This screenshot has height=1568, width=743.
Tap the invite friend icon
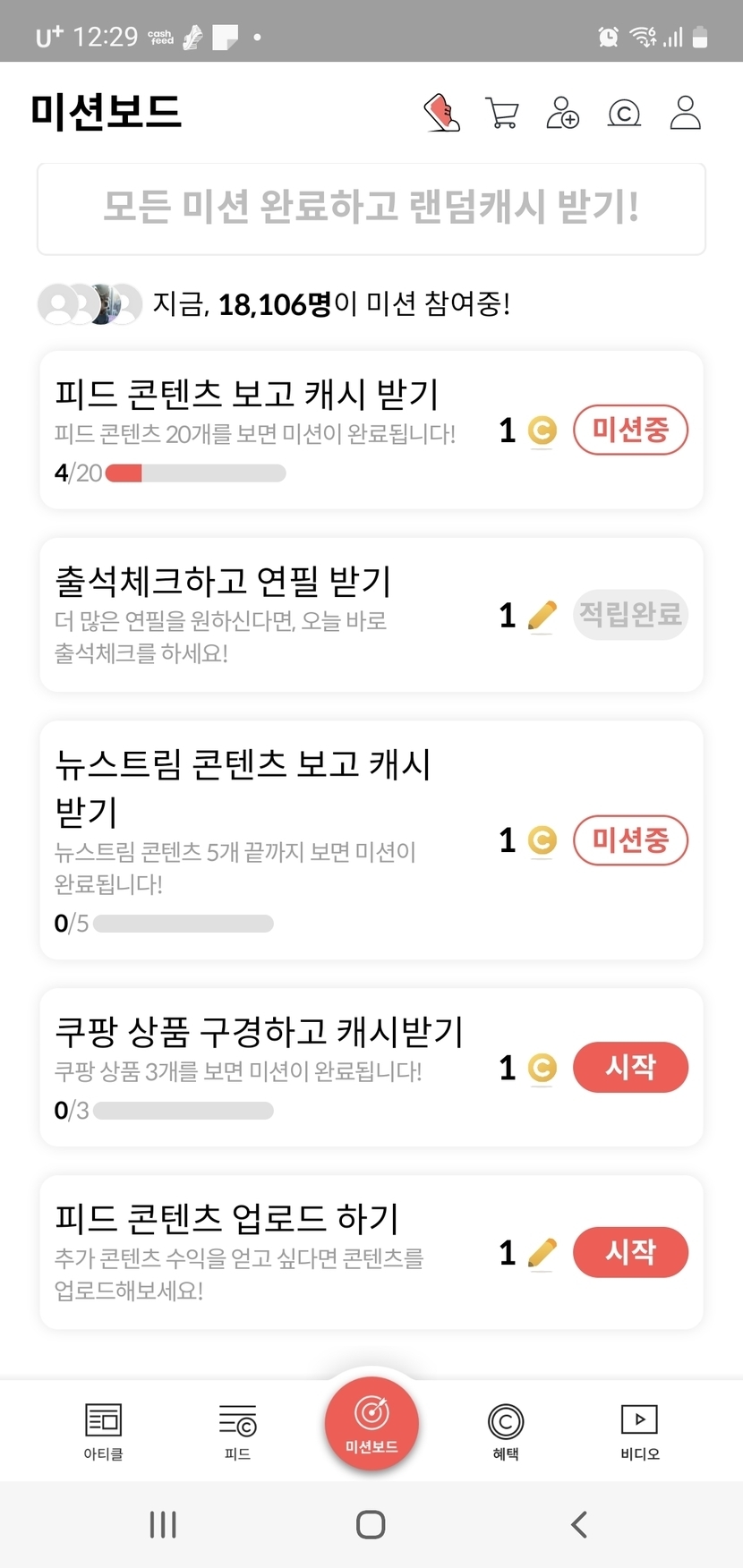pyautogui.click(x=563, y=114)
